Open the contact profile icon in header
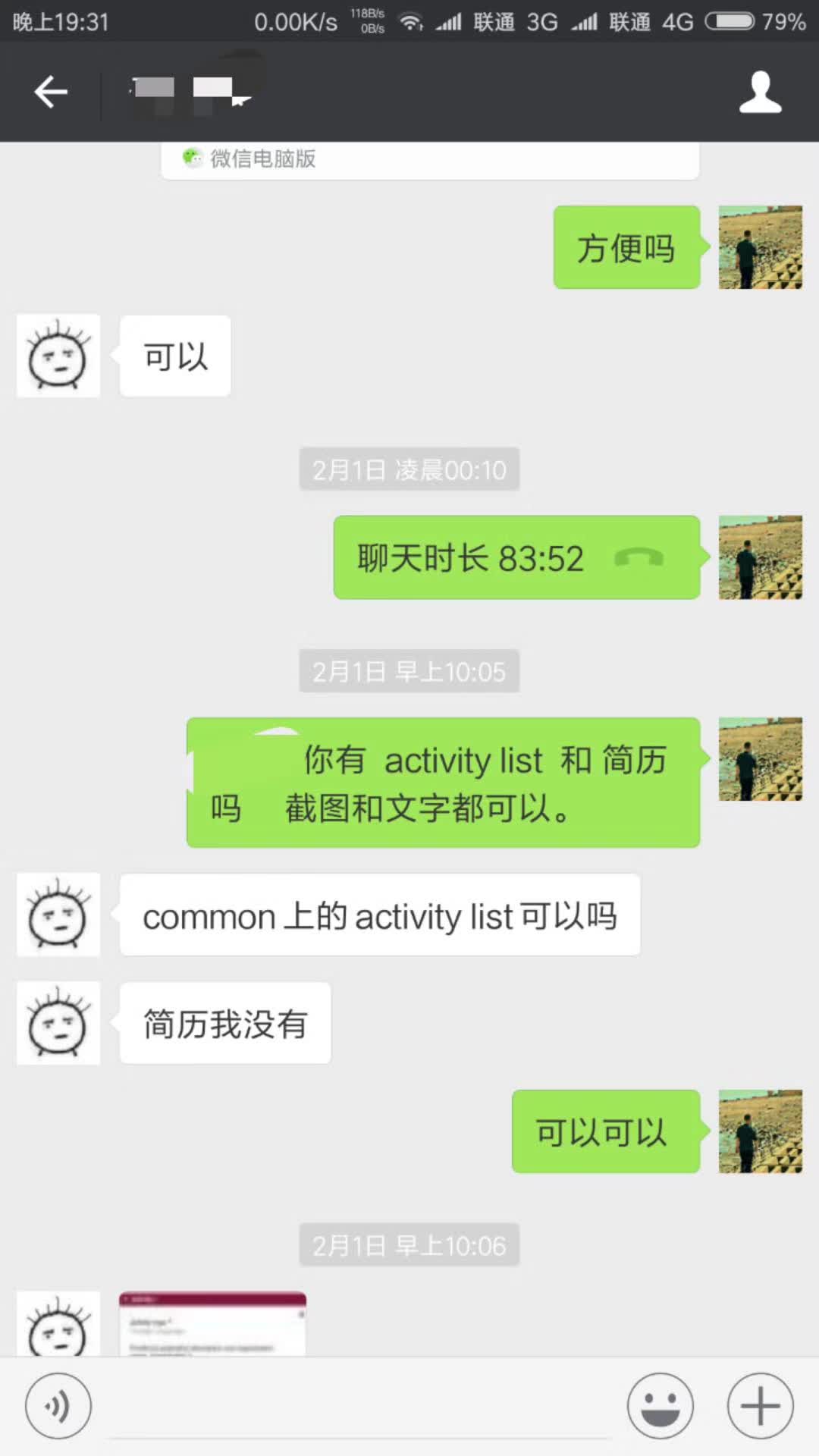819x1456 pixels. coord(760,93)
